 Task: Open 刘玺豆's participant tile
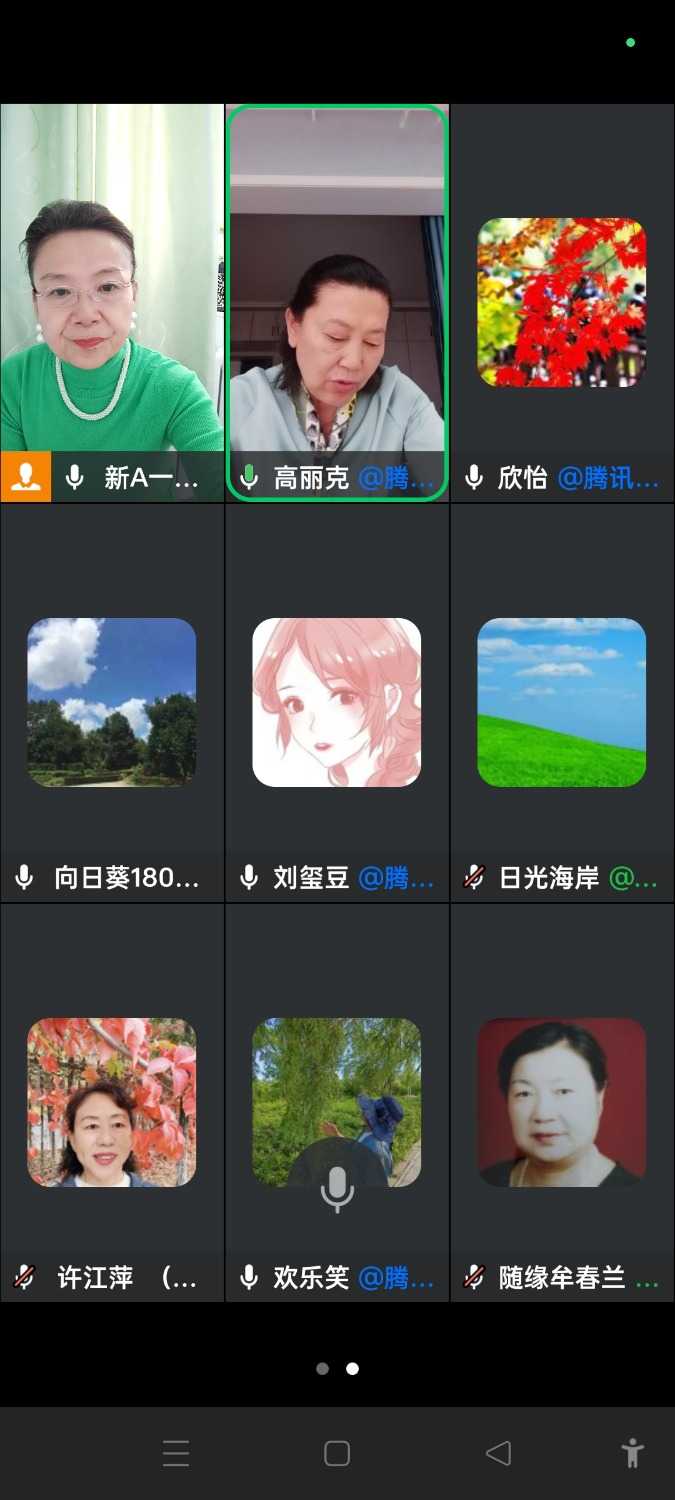point(337,702)
